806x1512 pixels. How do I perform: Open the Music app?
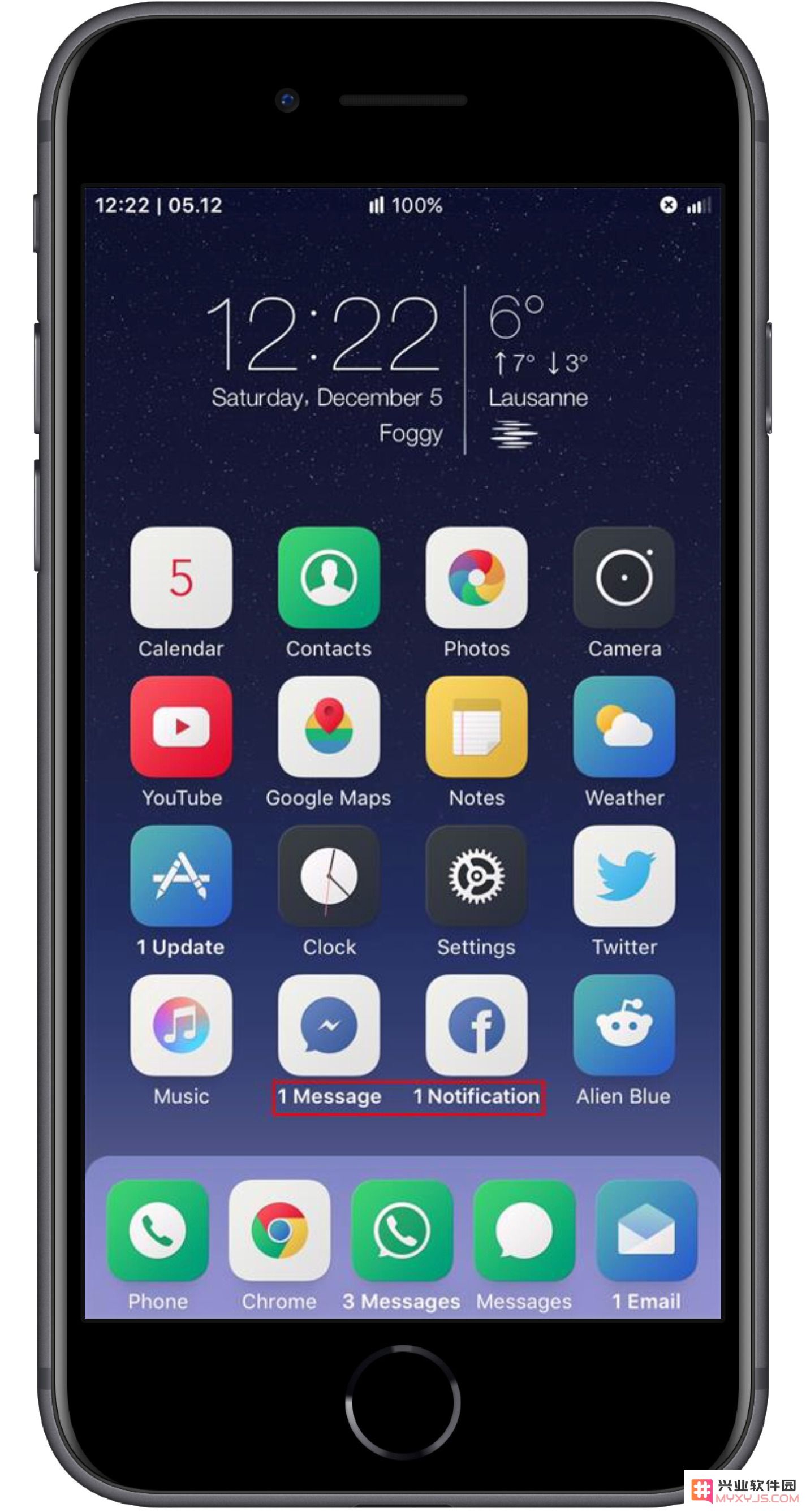tap(181, 1025)
